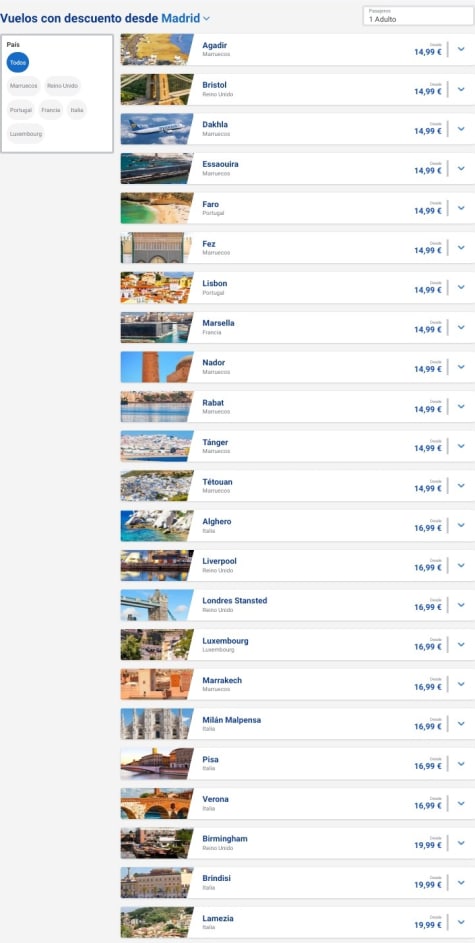The height and width of the screenshot is (943, 475).
Task: Open the passengers selector
Action: coord(418,16)
